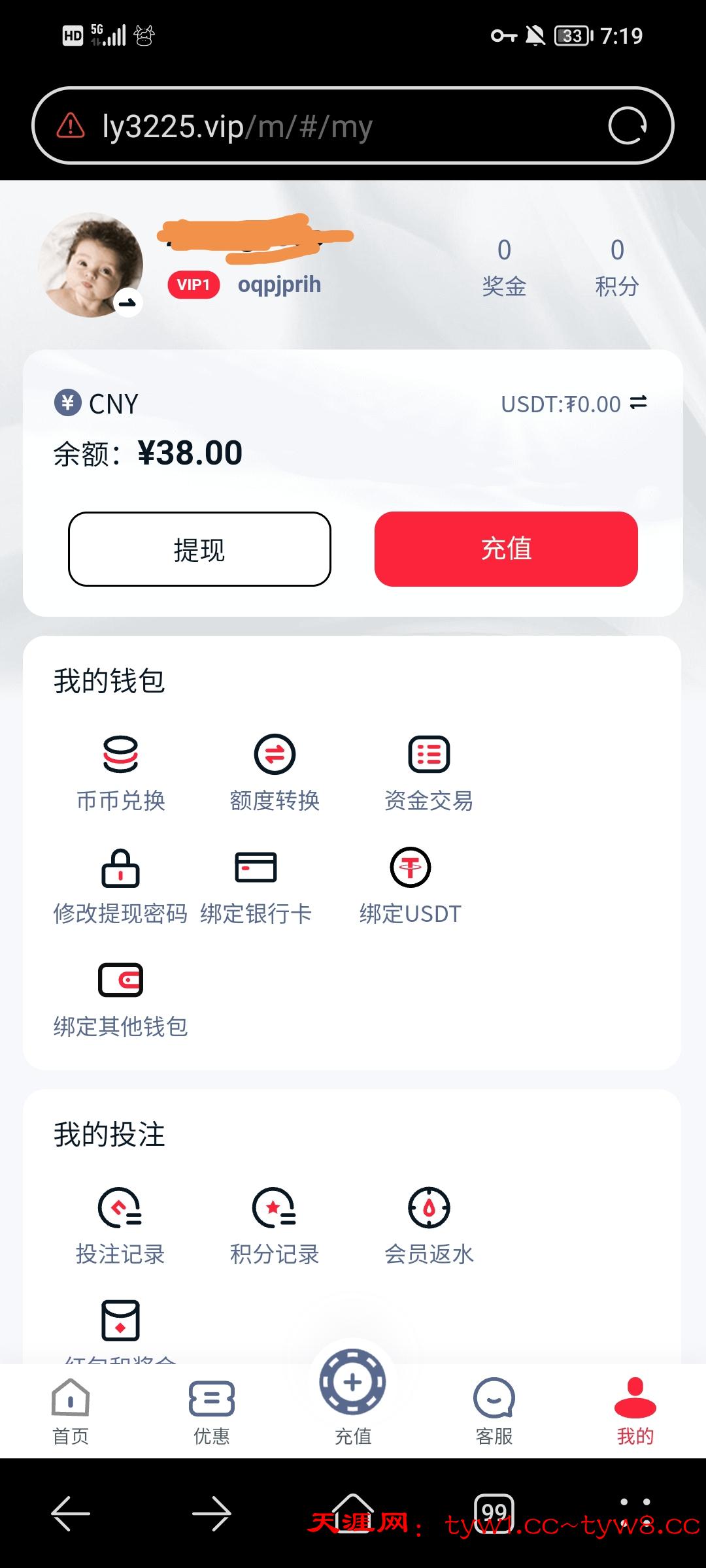Tap the 提现 withdraw button
Screen dimensions: 706x1568
199,549
